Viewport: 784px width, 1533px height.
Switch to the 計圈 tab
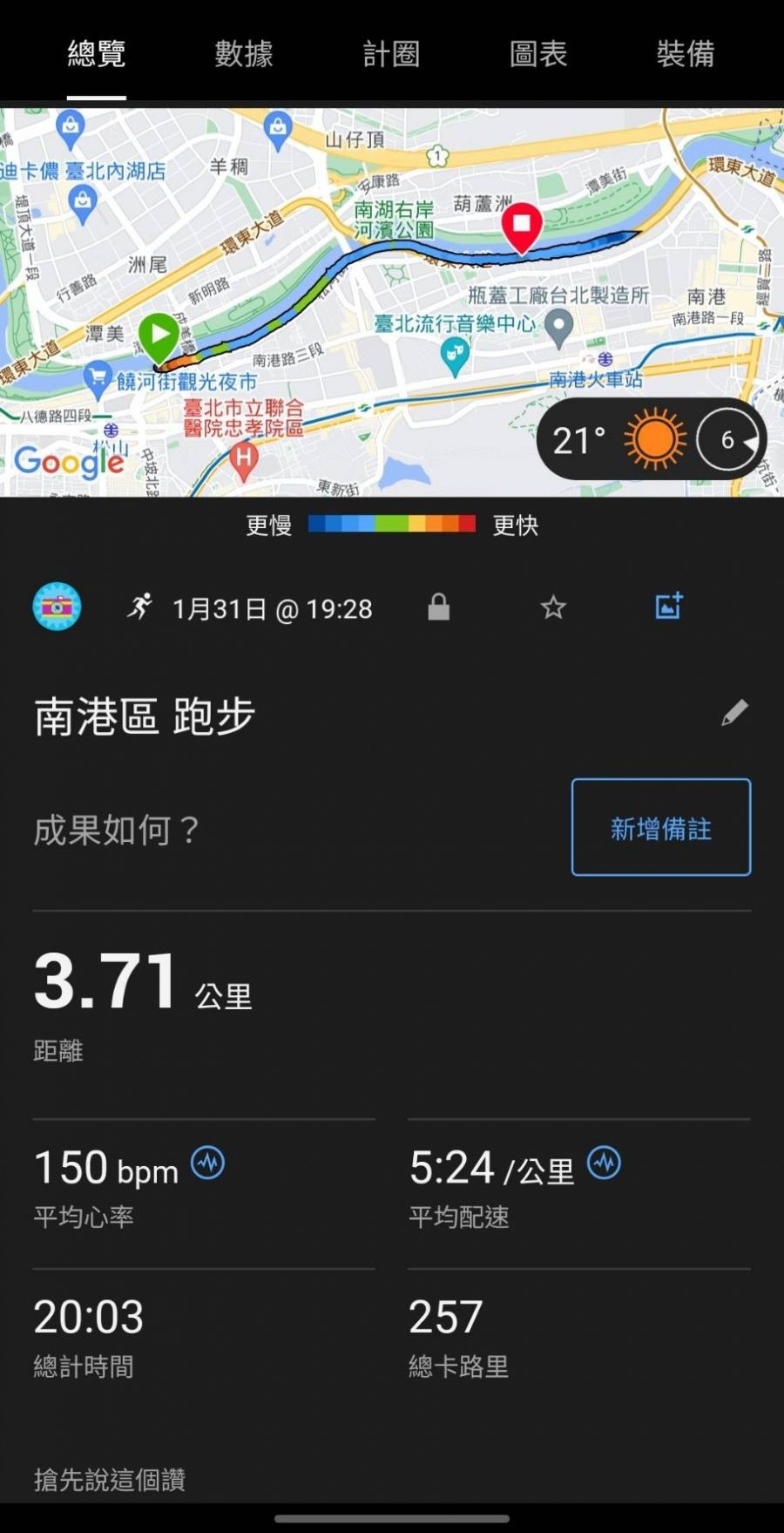pyautogui.click(x=391, y=54)
